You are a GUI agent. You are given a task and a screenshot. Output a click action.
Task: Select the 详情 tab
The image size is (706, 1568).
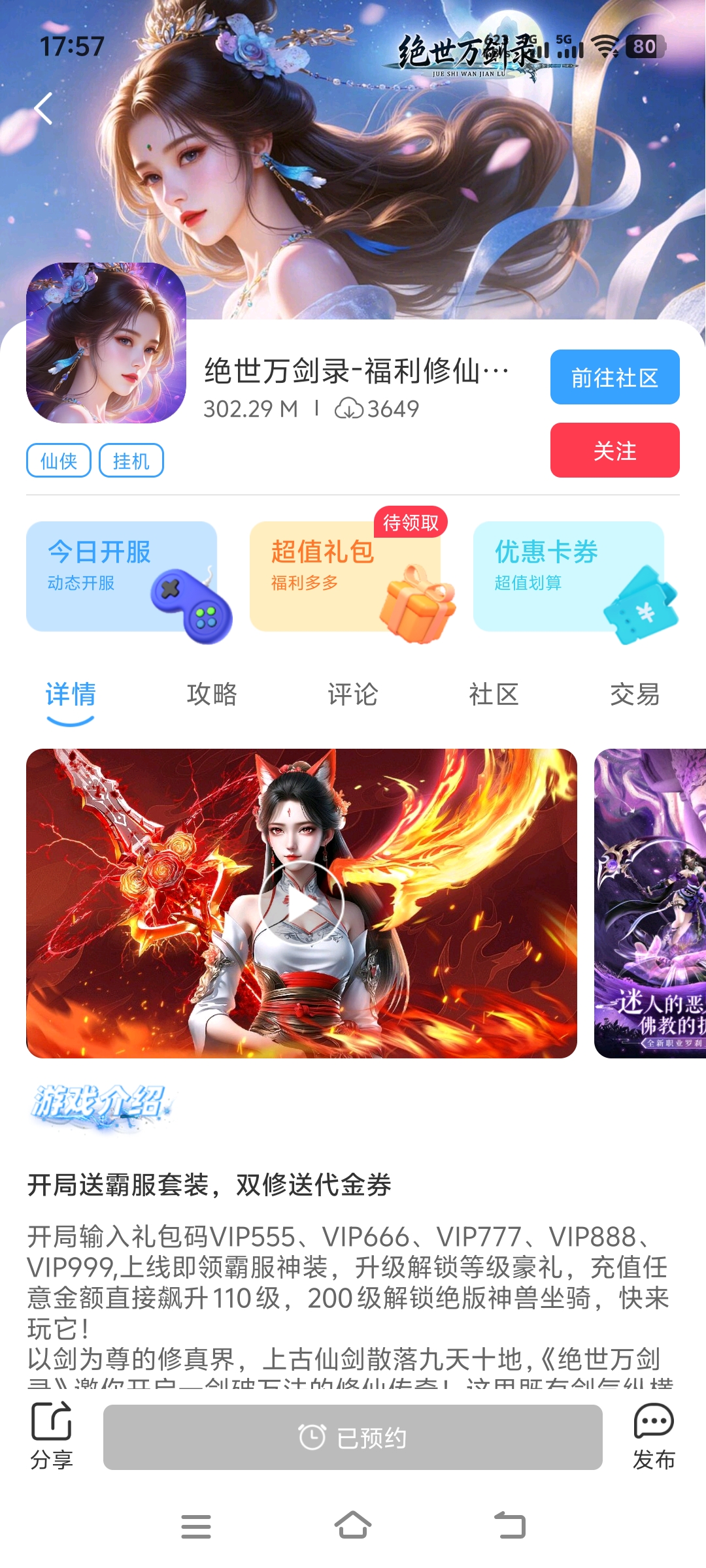(x=71, y=694)
